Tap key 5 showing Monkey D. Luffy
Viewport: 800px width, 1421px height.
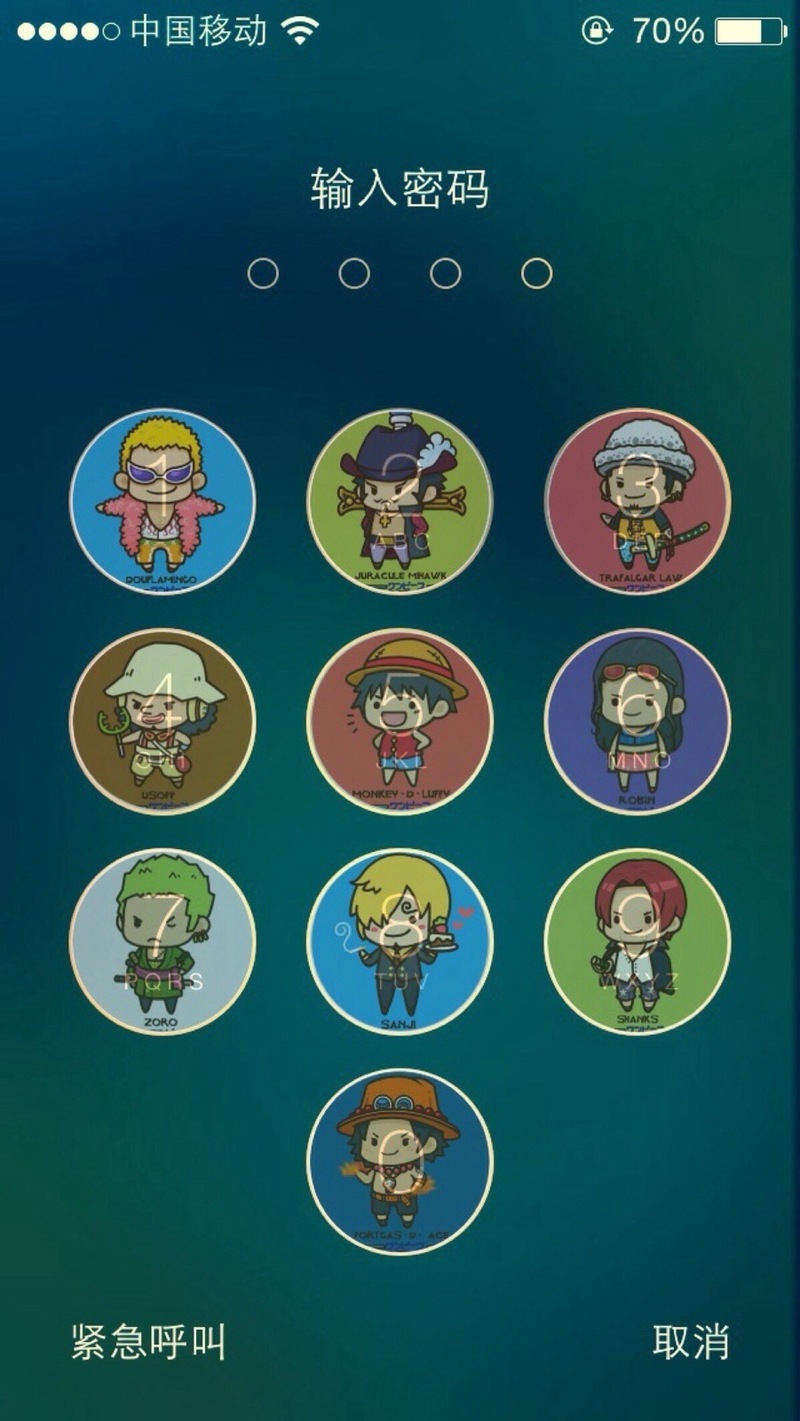point(399,721)
